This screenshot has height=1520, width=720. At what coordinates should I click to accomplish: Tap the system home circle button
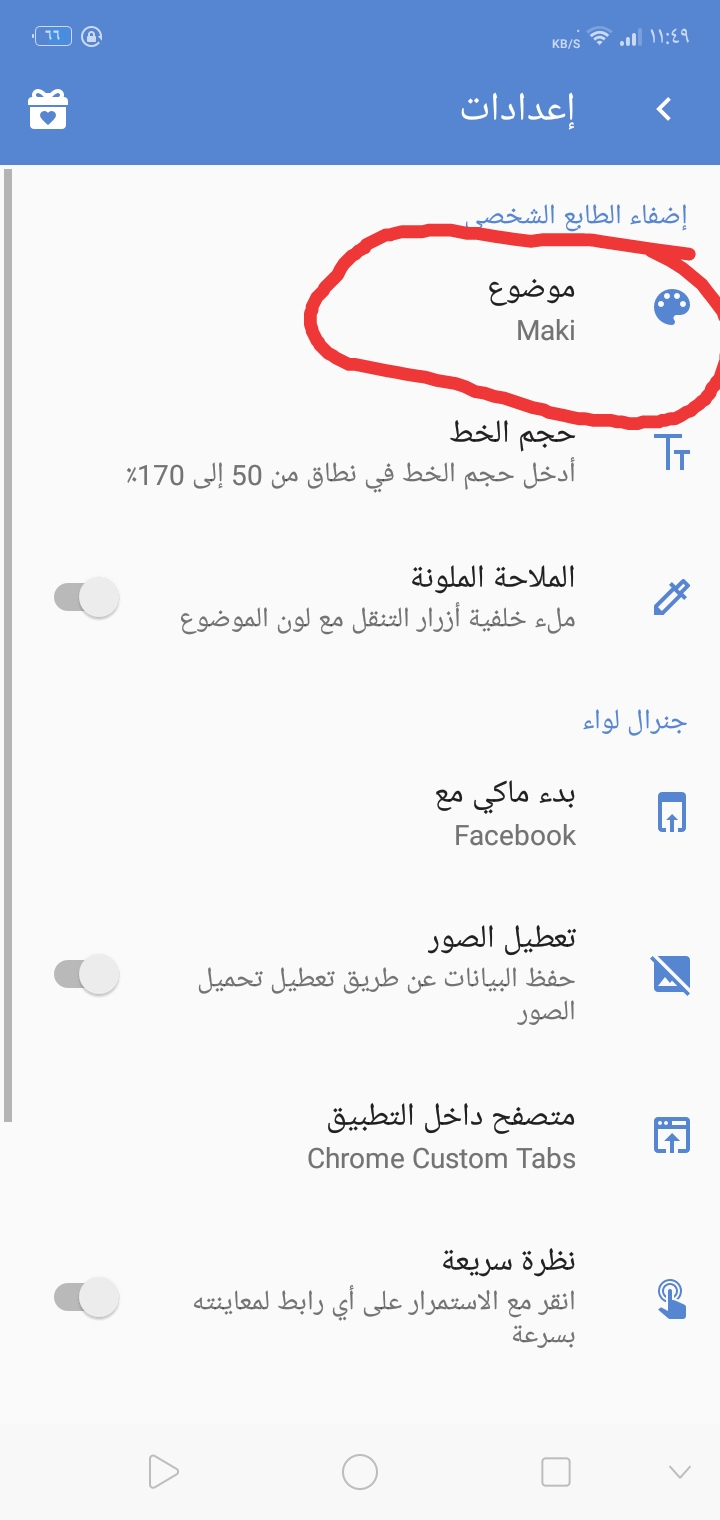click(x=360, y=1471)
